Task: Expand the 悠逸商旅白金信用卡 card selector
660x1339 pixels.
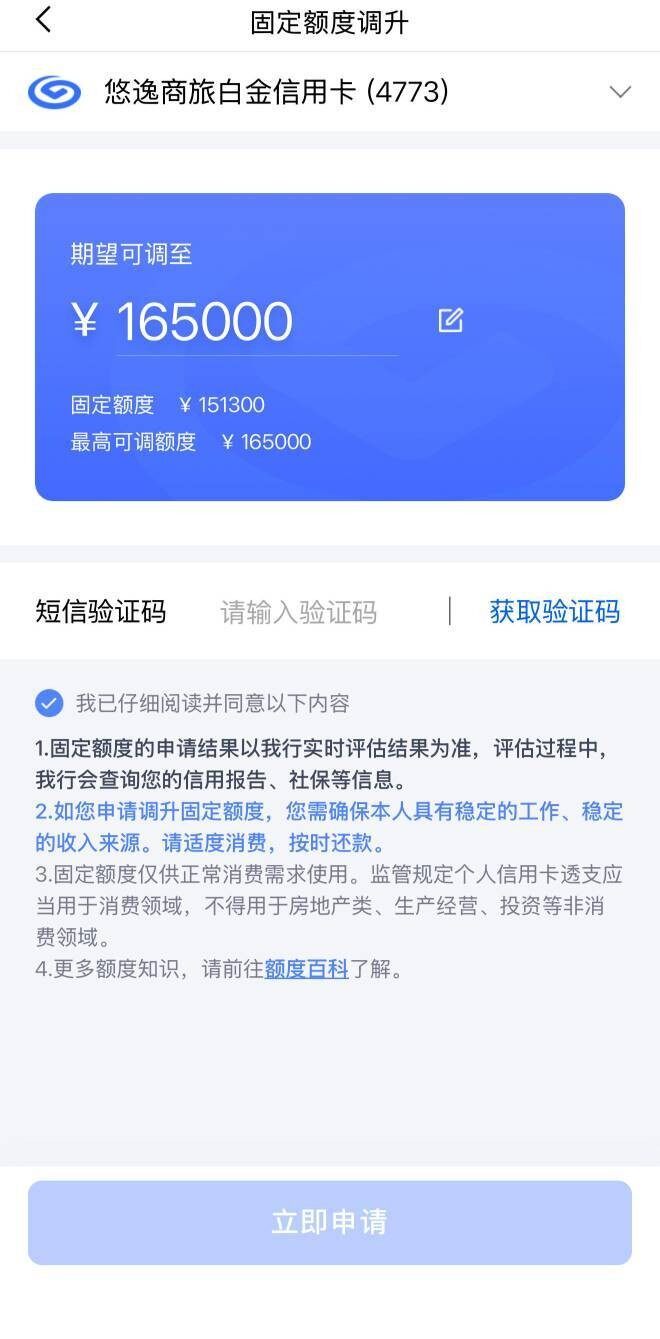Action: (620, 92)
